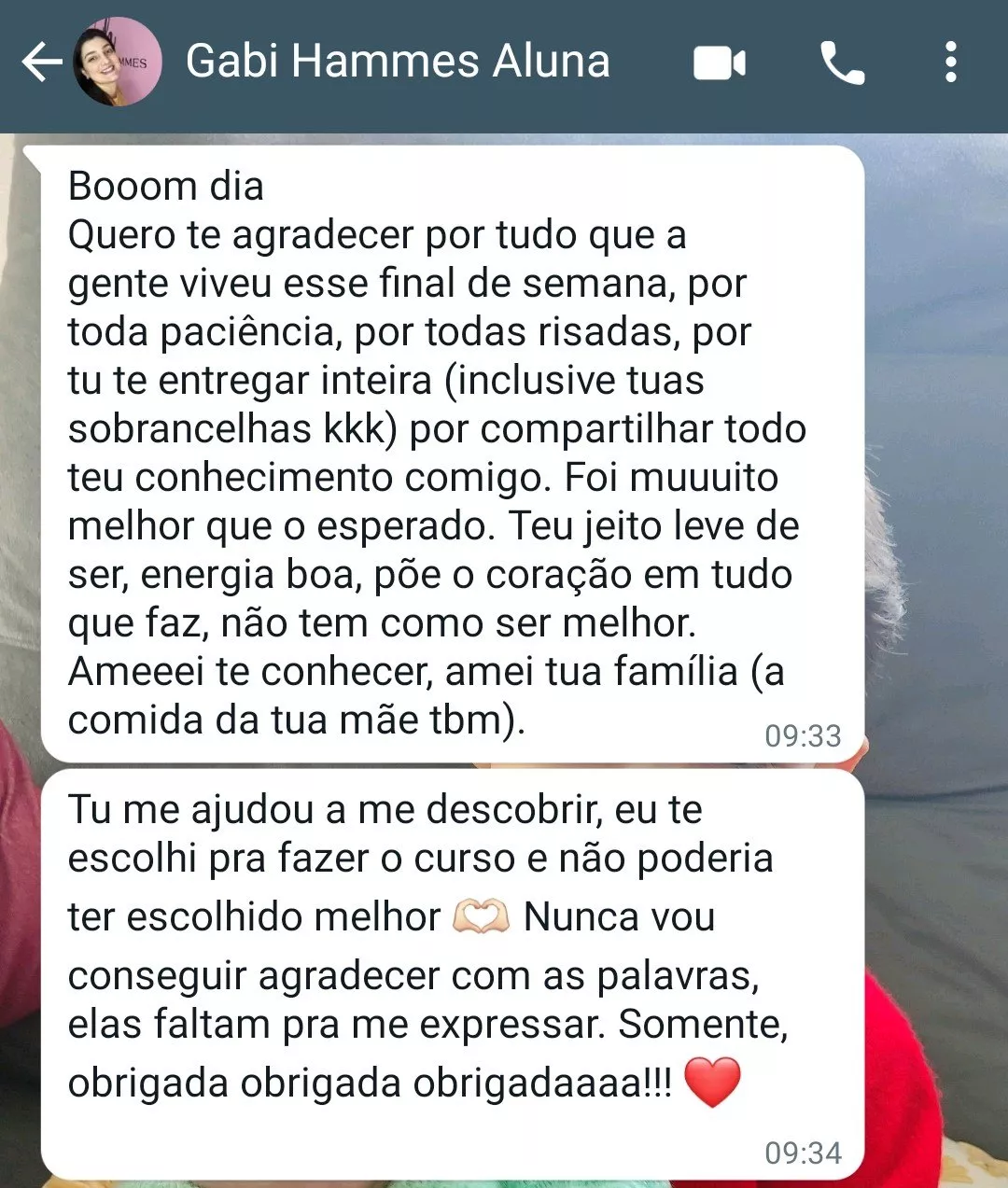Open the three-dot overflow menu
1008x1188 pixels.
click(950, 63)
